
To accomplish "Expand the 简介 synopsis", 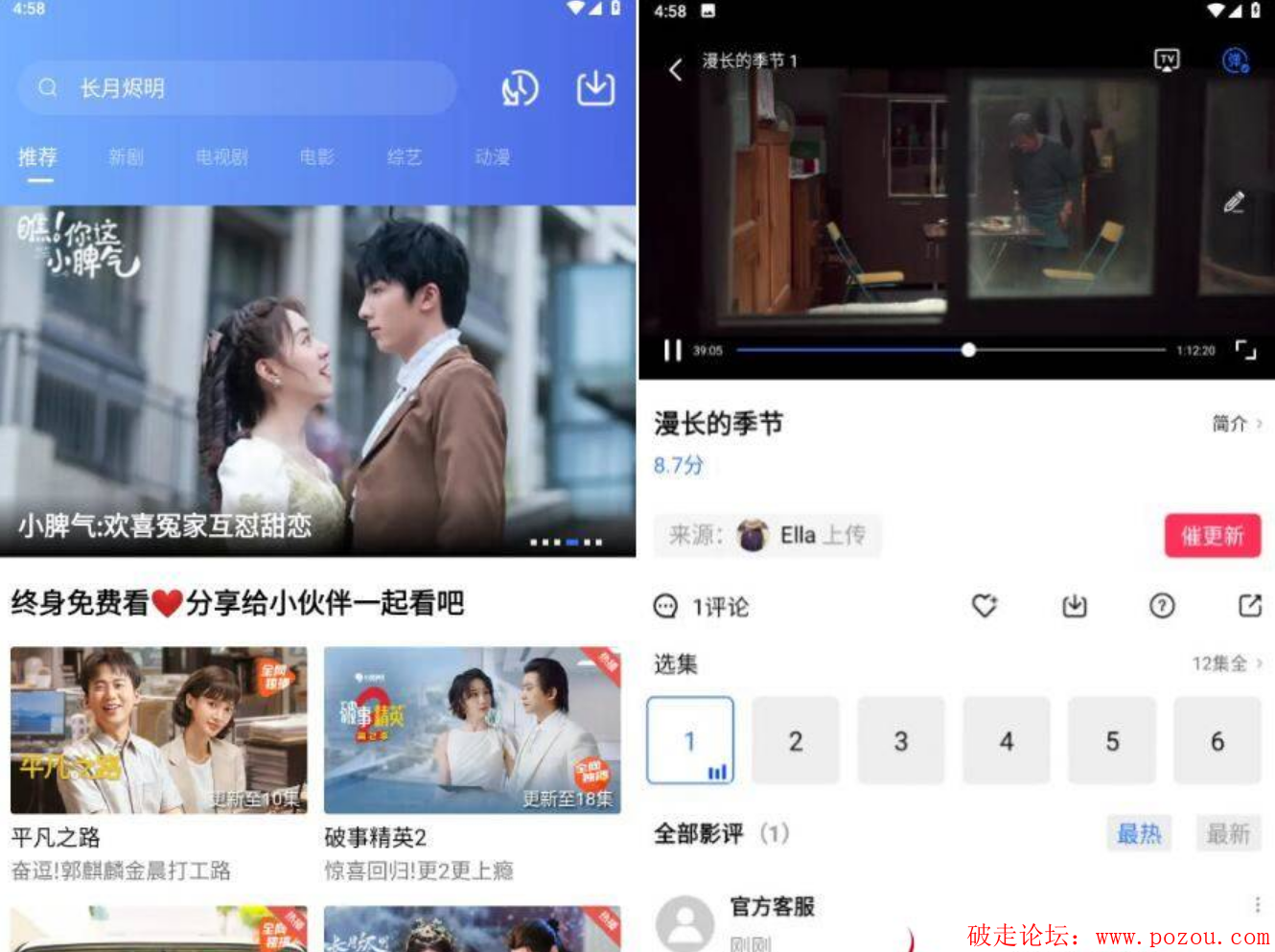I will point(1237,423).
